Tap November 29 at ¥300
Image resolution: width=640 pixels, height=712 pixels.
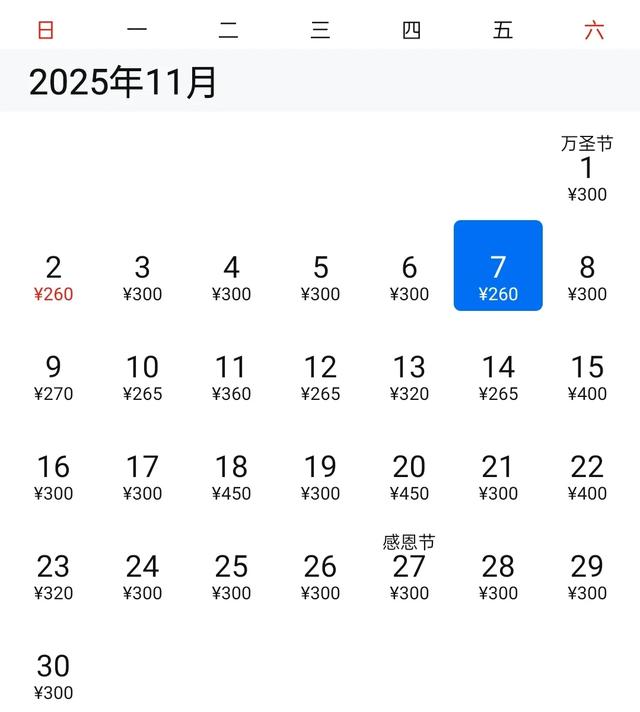[x=587, y=576]
